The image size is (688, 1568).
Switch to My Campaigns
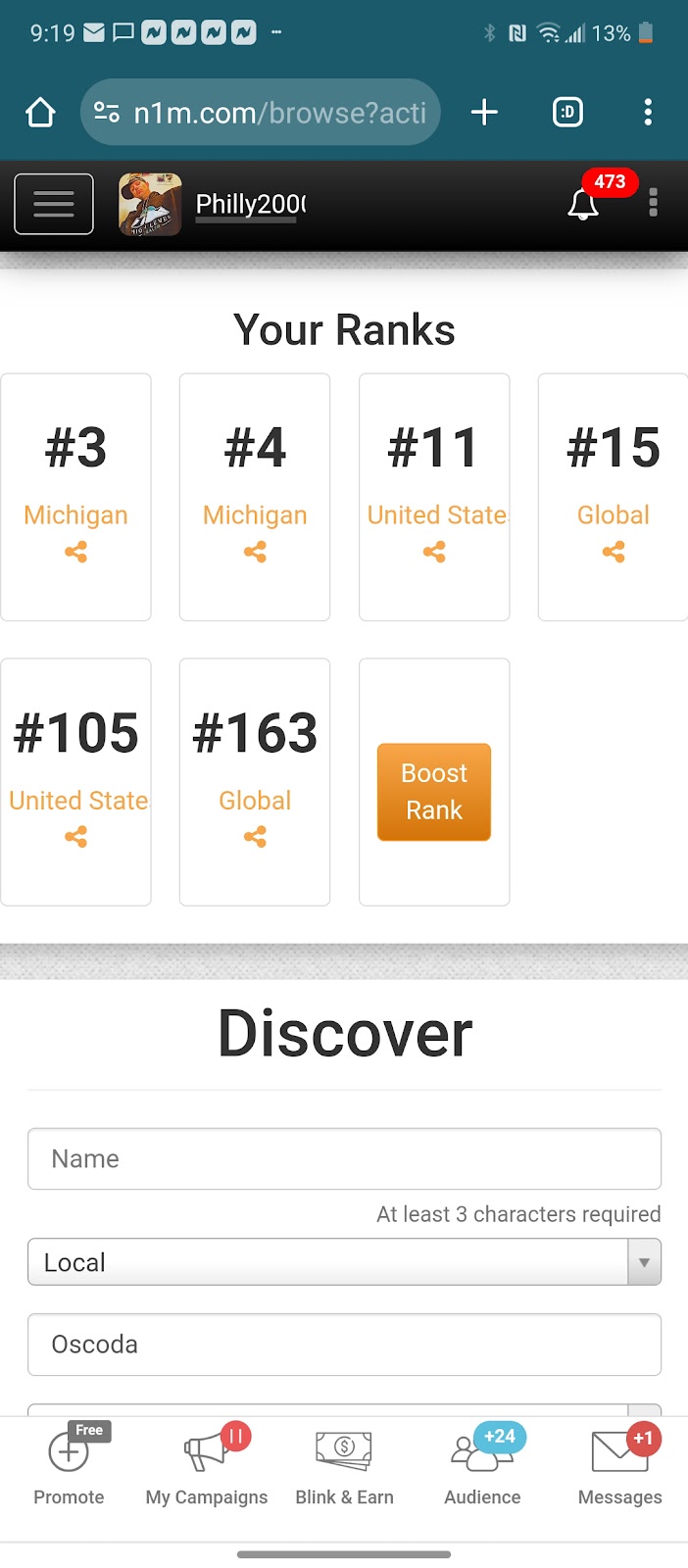207,1466
